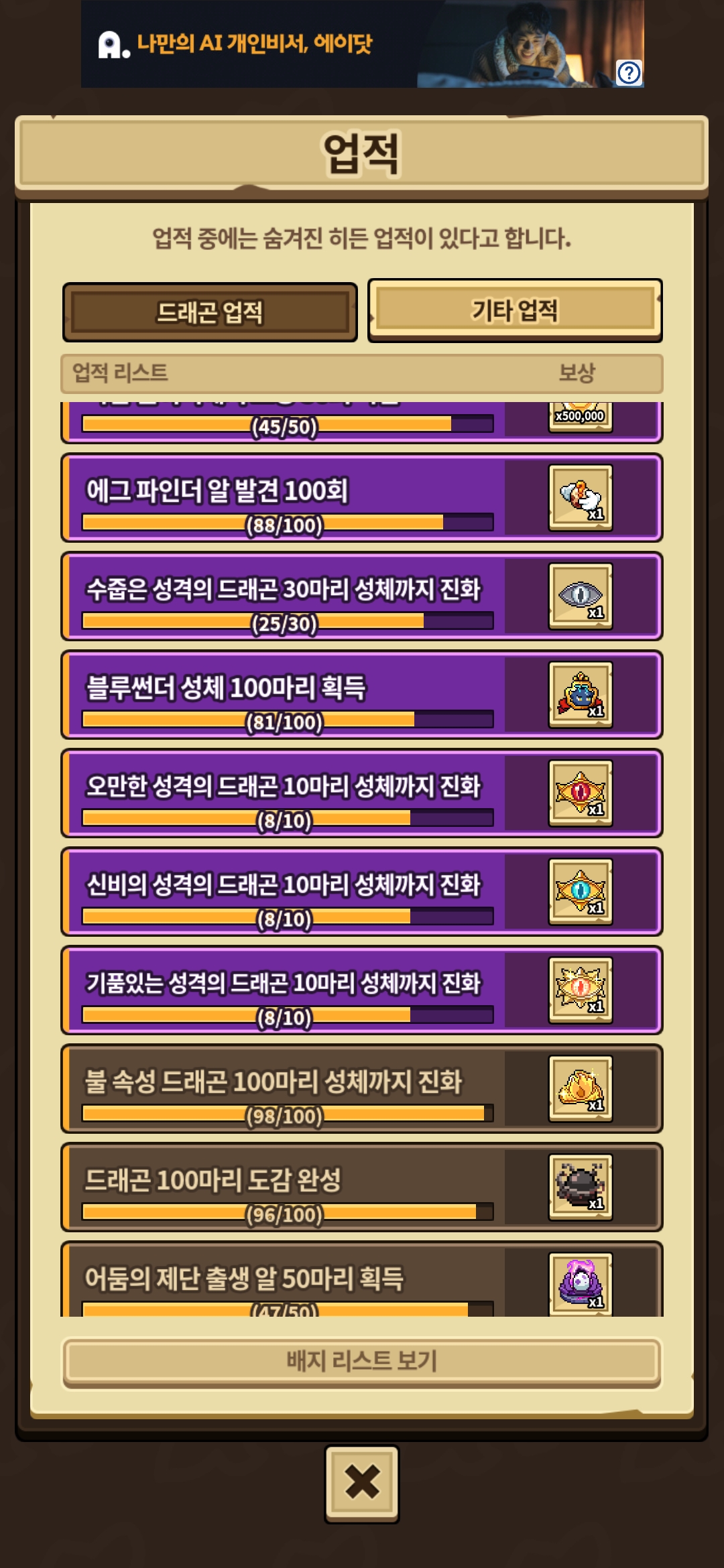724x1568 pixels.
Task: Open 배지 리스트 보기
Action: (362, 1361)
